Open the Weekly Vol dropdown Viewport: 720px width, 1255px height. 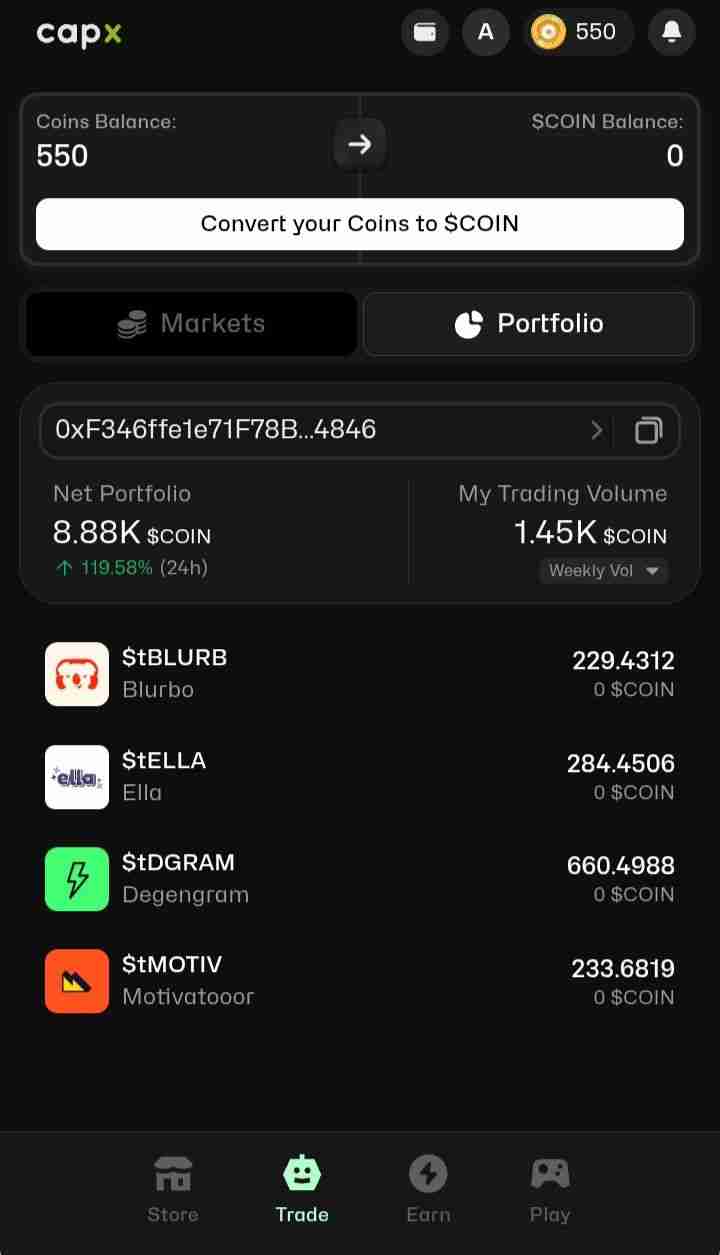(x=604, y=571)
